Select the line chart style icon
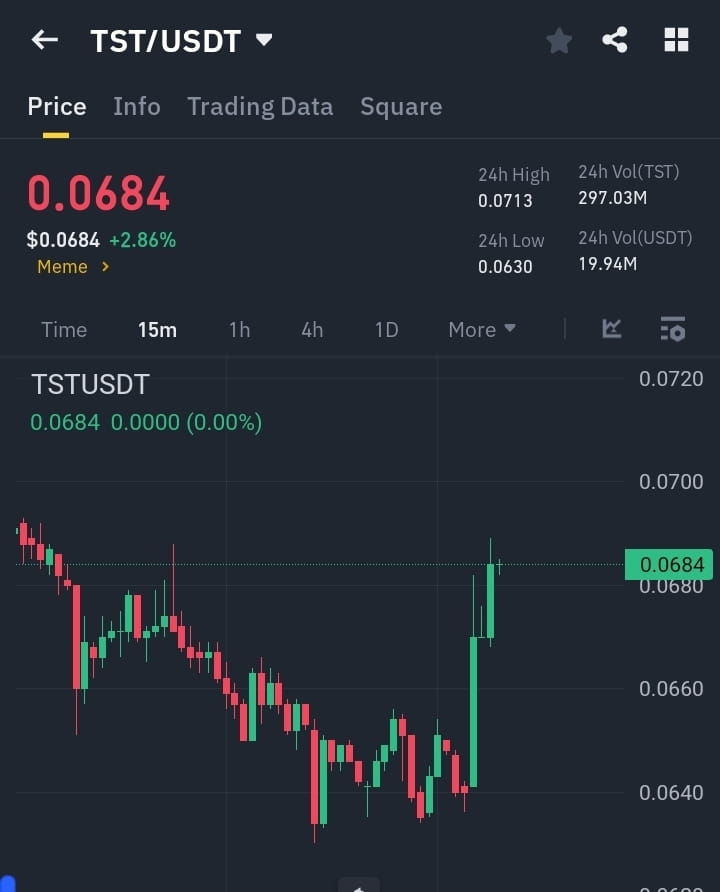This screenshot has height=892, width=720. (610, 329)
